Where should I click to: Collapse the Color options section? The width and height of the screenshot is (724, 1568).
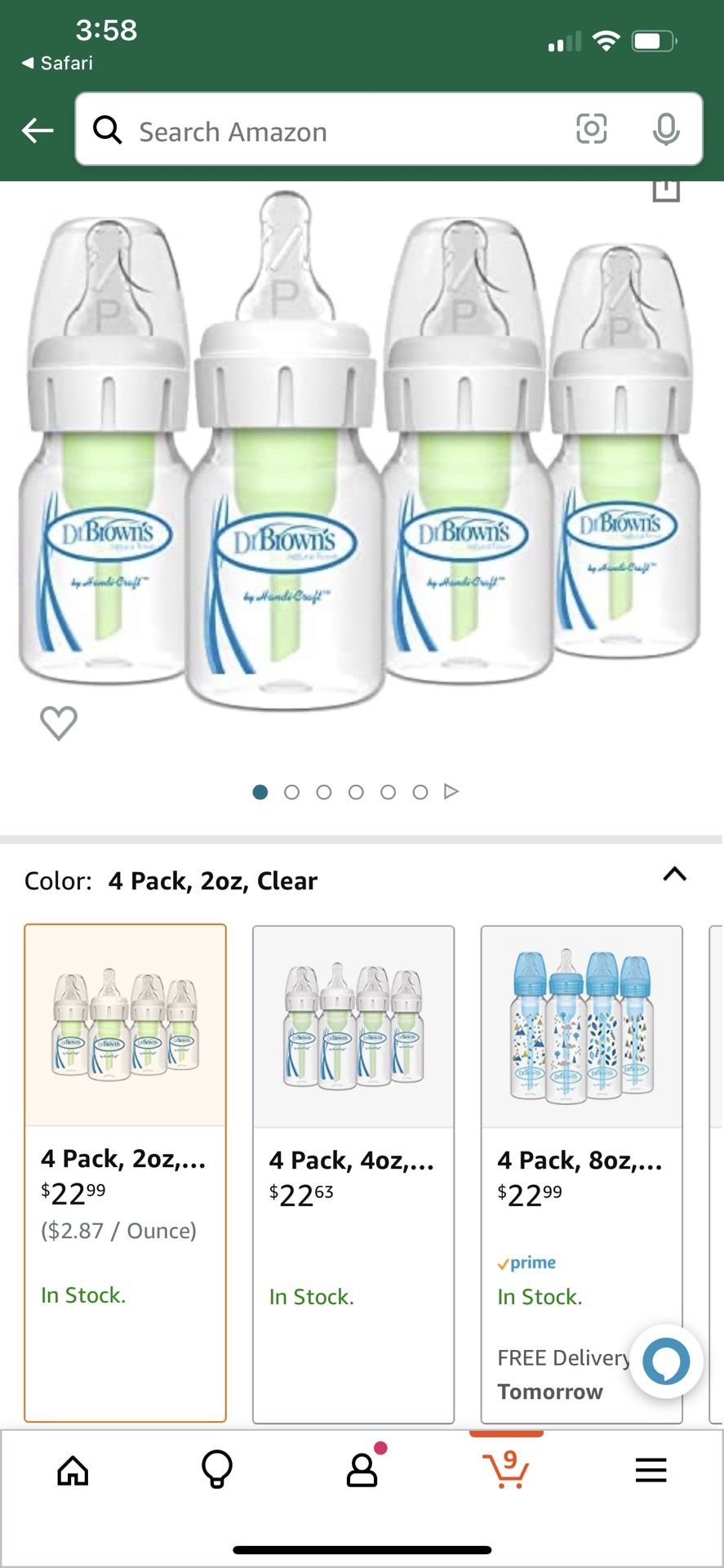pos(675,874)
